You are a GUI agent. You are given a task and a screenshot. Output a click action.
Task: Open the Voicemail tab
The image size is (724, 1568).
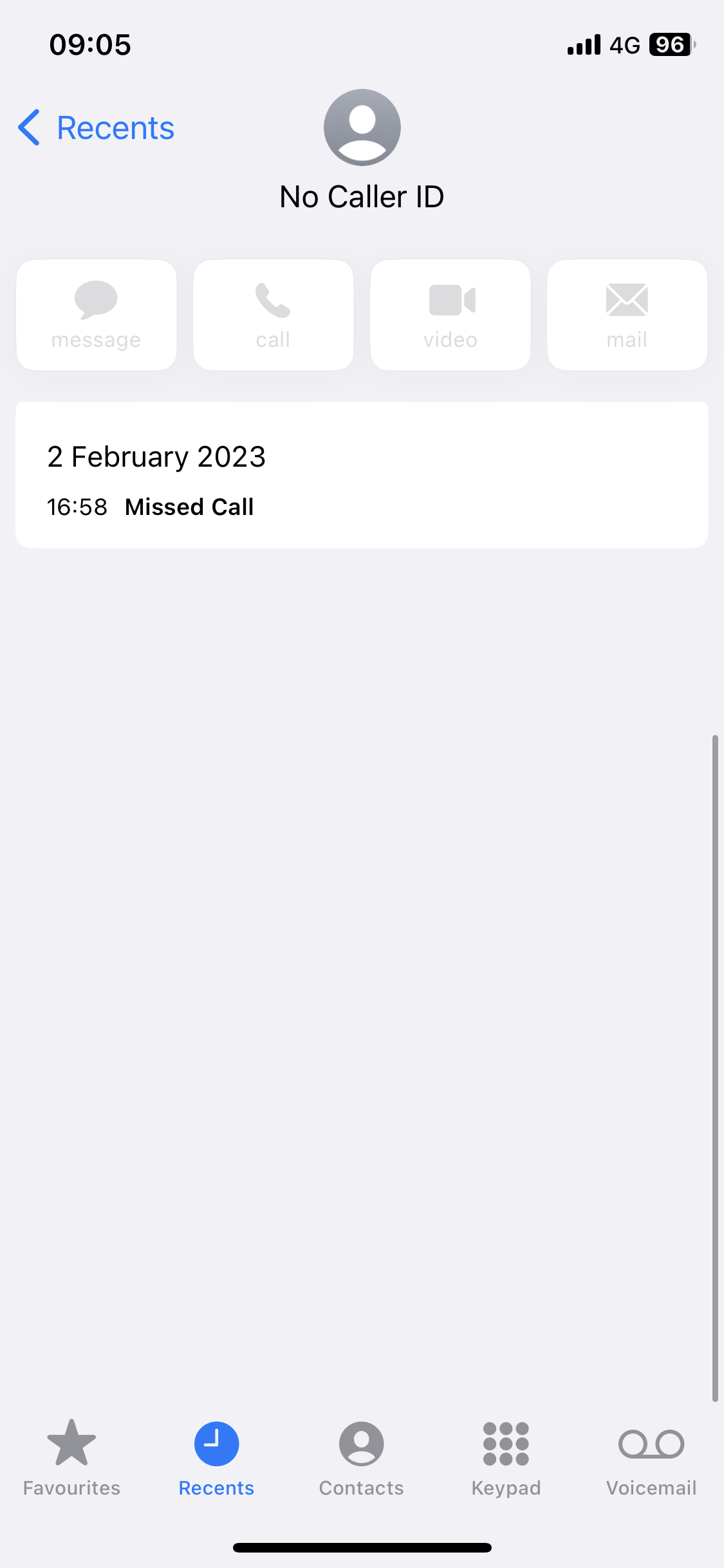click(x=651, y=1458)
